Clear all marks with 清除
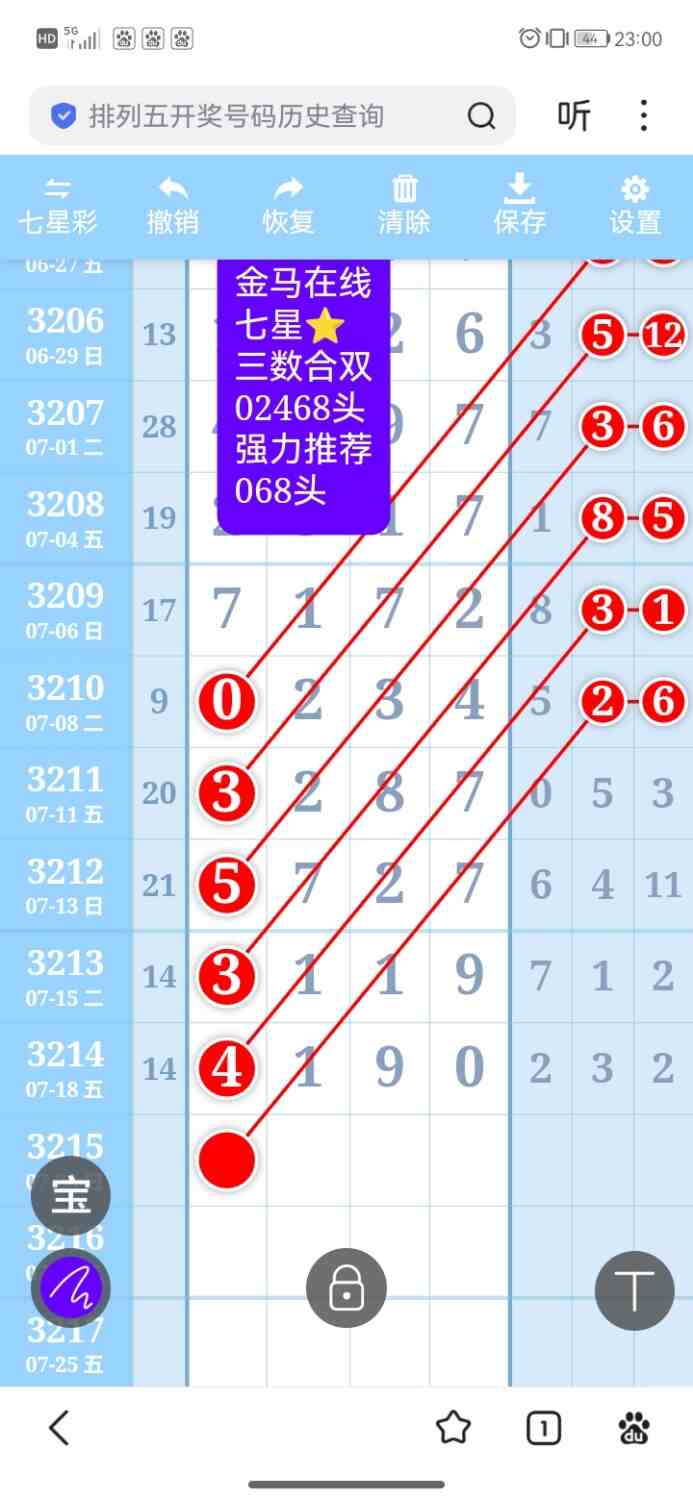This screenshot has height=1500, width=693. pos(404,206)
